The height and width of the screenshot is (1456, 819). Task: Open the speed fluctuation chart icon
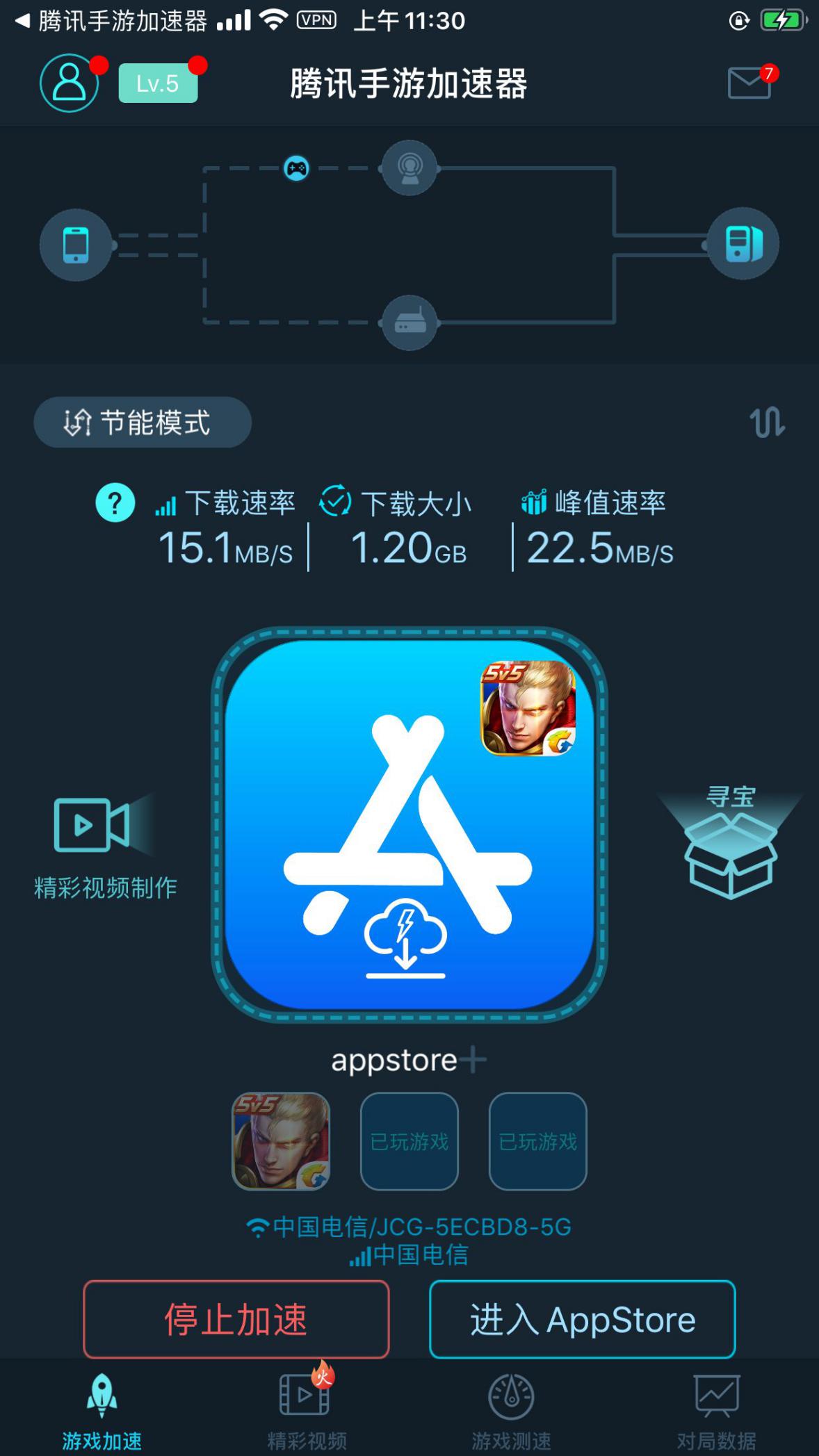(767, 423)
